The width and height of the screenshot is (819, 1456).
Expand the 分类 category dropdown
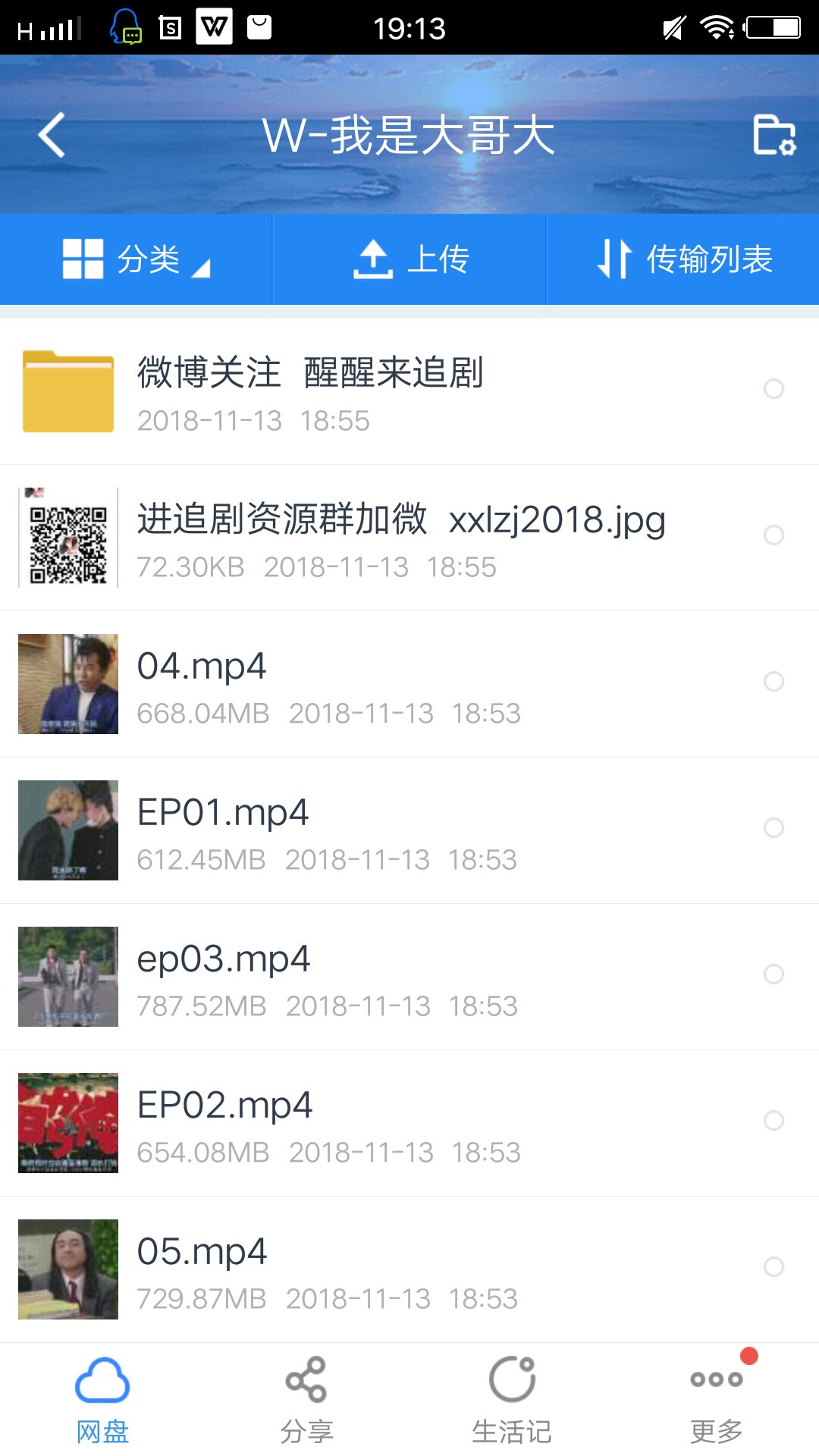pos(136,259)
